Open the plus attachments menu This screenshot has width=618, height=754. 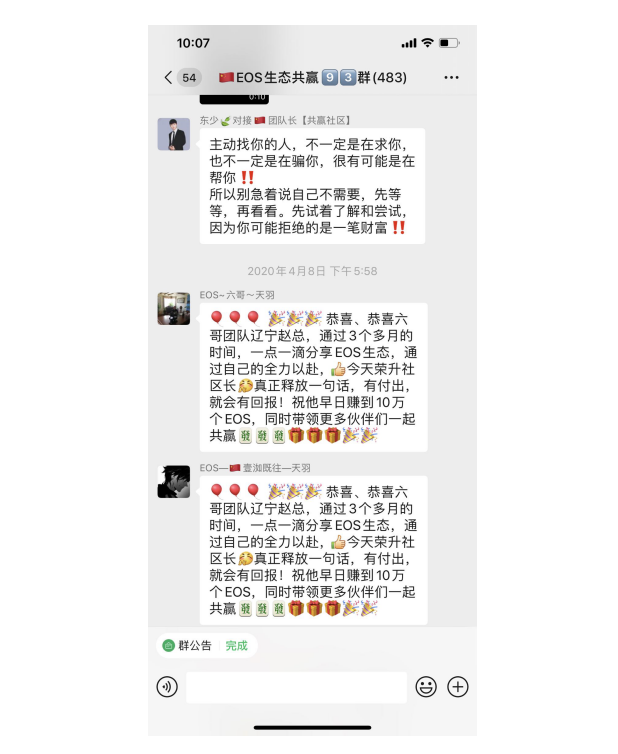tap(458, 686)
